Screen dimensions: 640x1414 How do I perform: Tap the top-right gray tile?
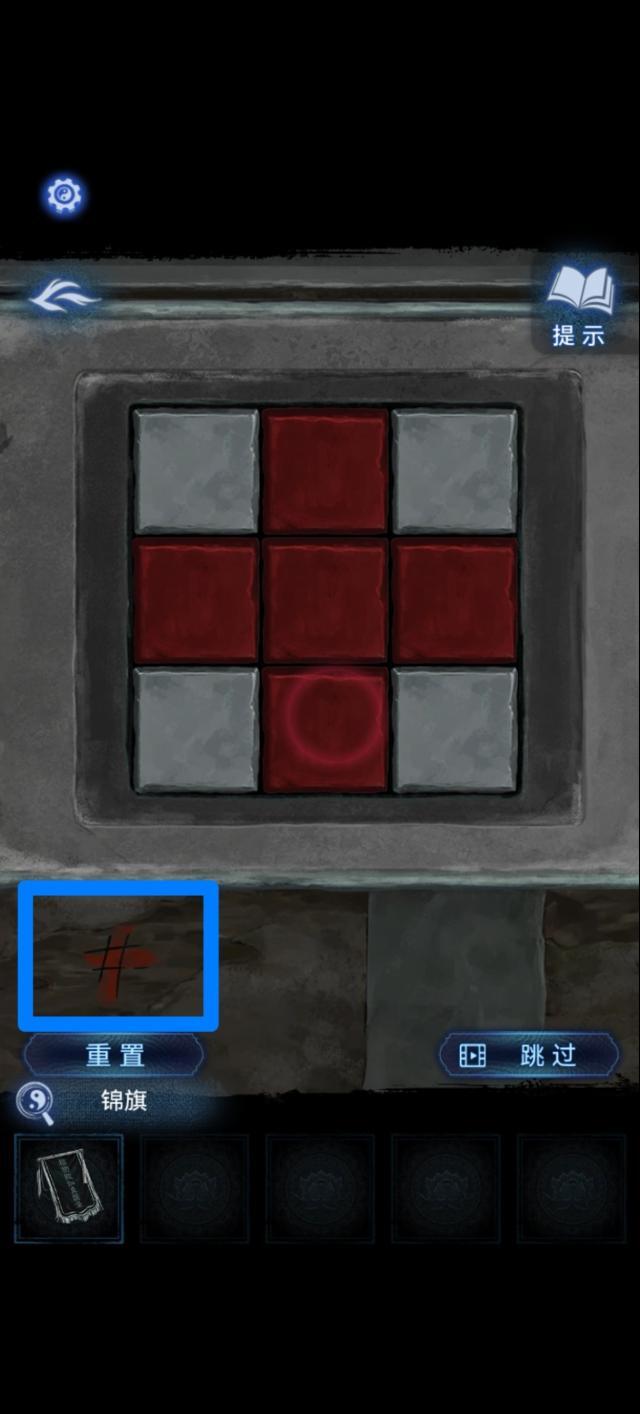point(455,471)
